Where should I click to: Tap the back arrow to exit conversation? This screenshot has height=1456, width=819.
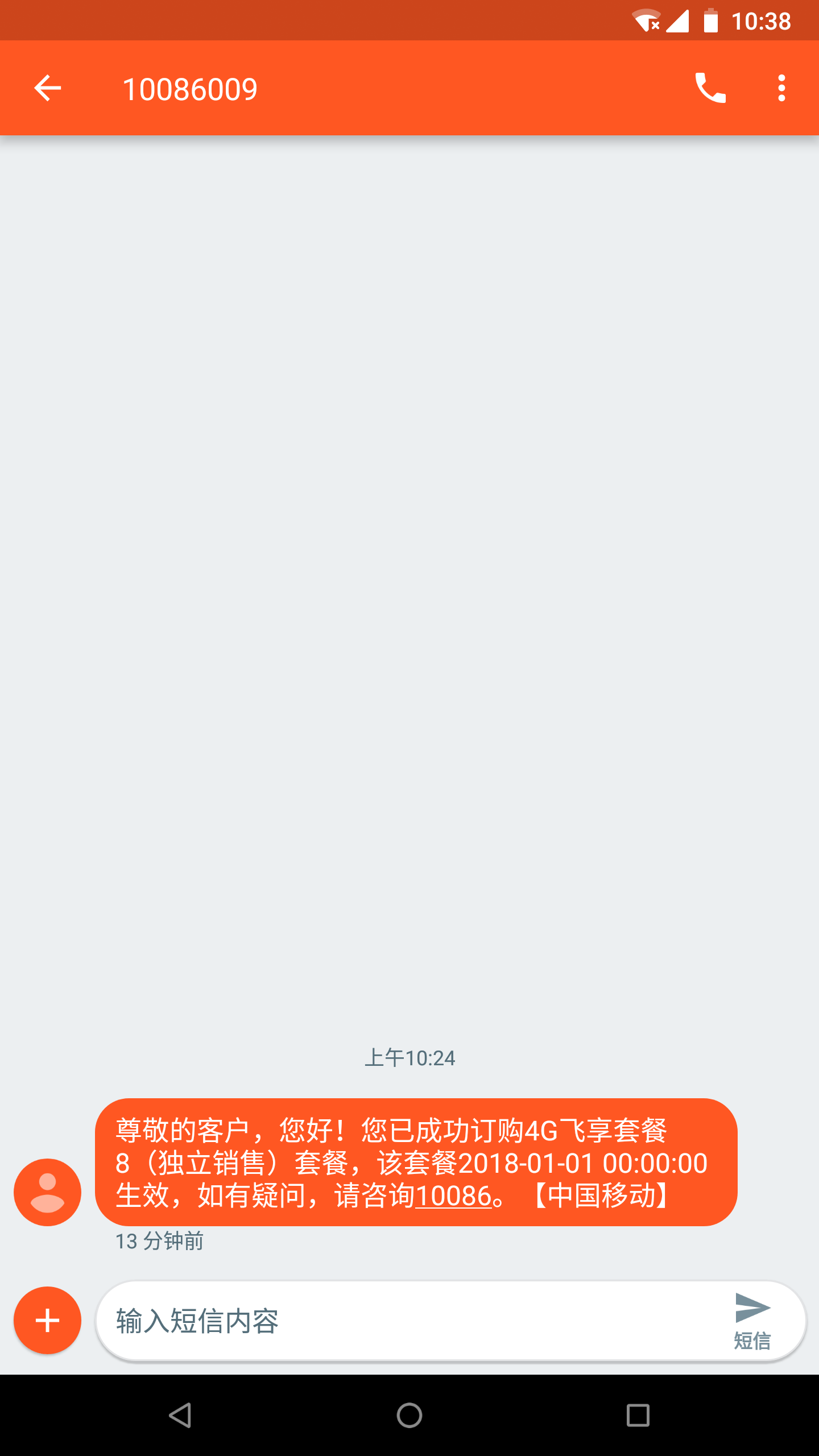pos(48,87)
